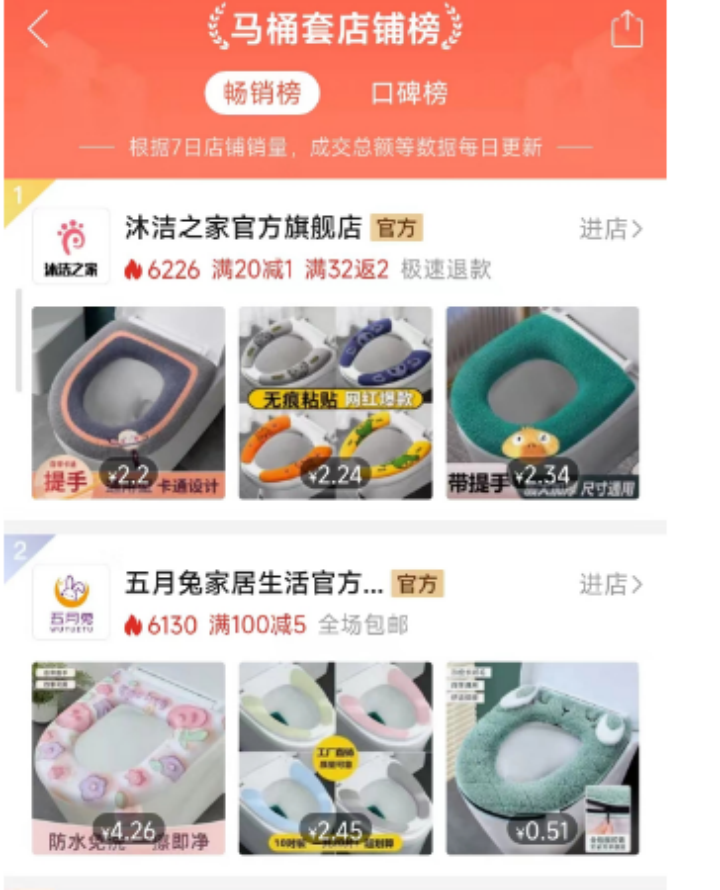Select the 畅销榜 tab

pyautogui.click(x=262, y=93)
